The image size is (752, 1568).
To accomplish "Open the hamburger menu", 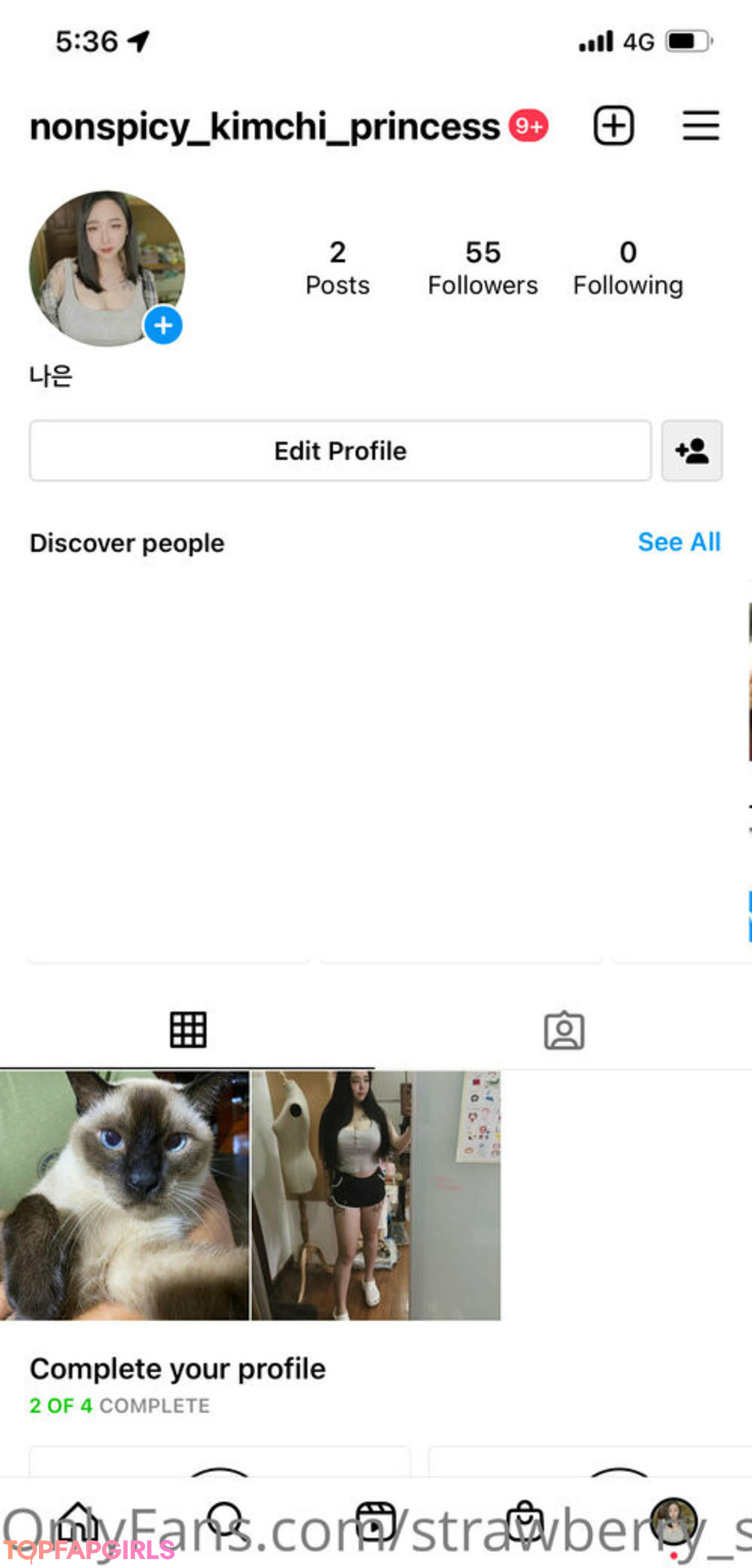I will click(700, 126).
